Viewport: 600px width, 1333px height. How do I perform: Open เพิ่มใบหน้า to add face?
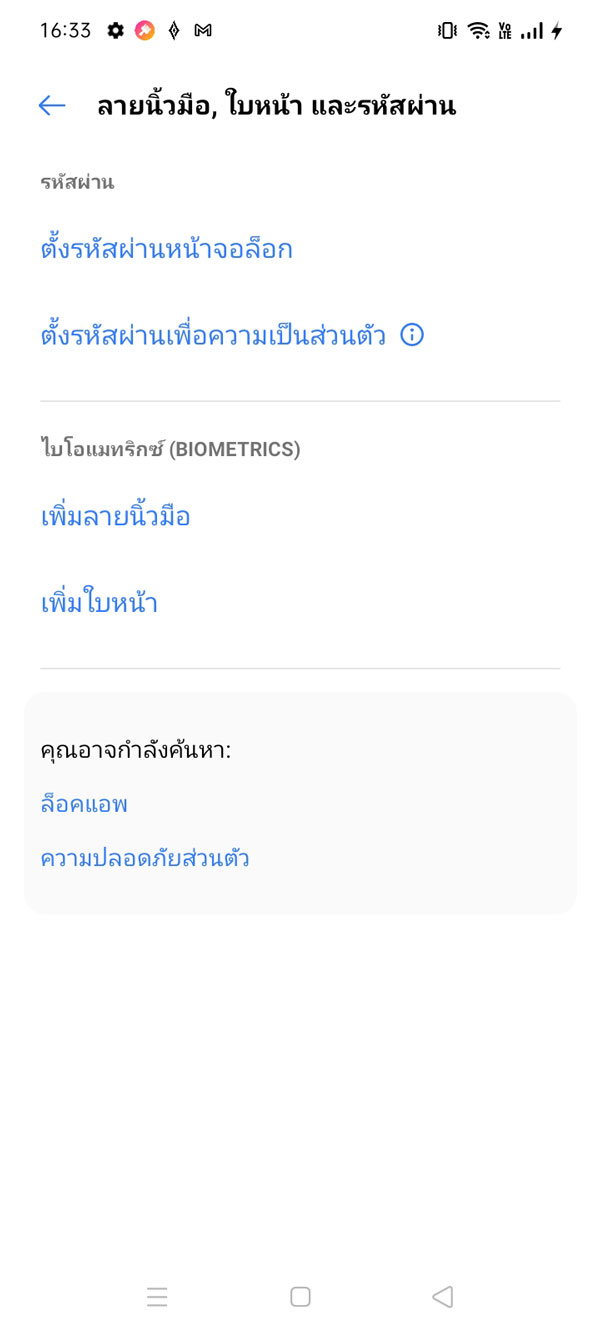pyautogui.click(x=99, y=604)
